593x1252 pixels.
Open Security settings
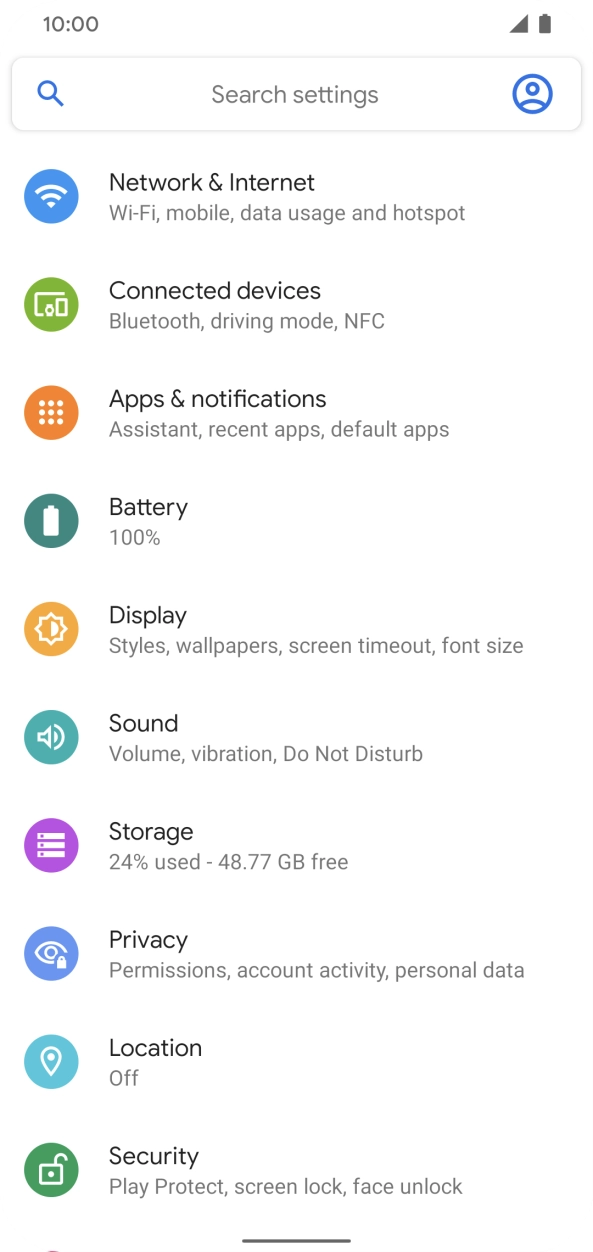(x=296, y=1169)
